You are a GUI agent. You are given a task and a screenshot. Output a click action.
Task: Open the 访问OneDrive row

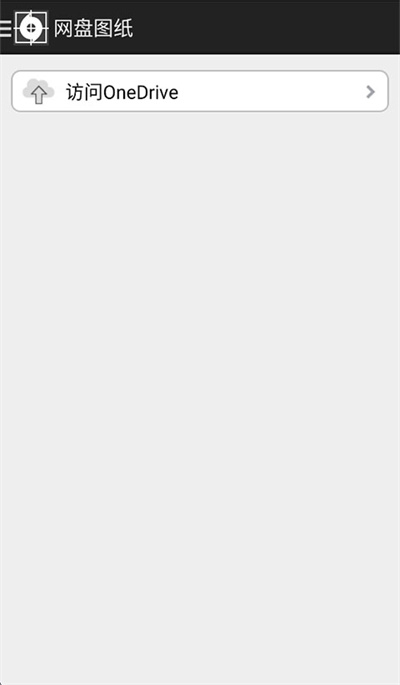click(x=200, y=91)
